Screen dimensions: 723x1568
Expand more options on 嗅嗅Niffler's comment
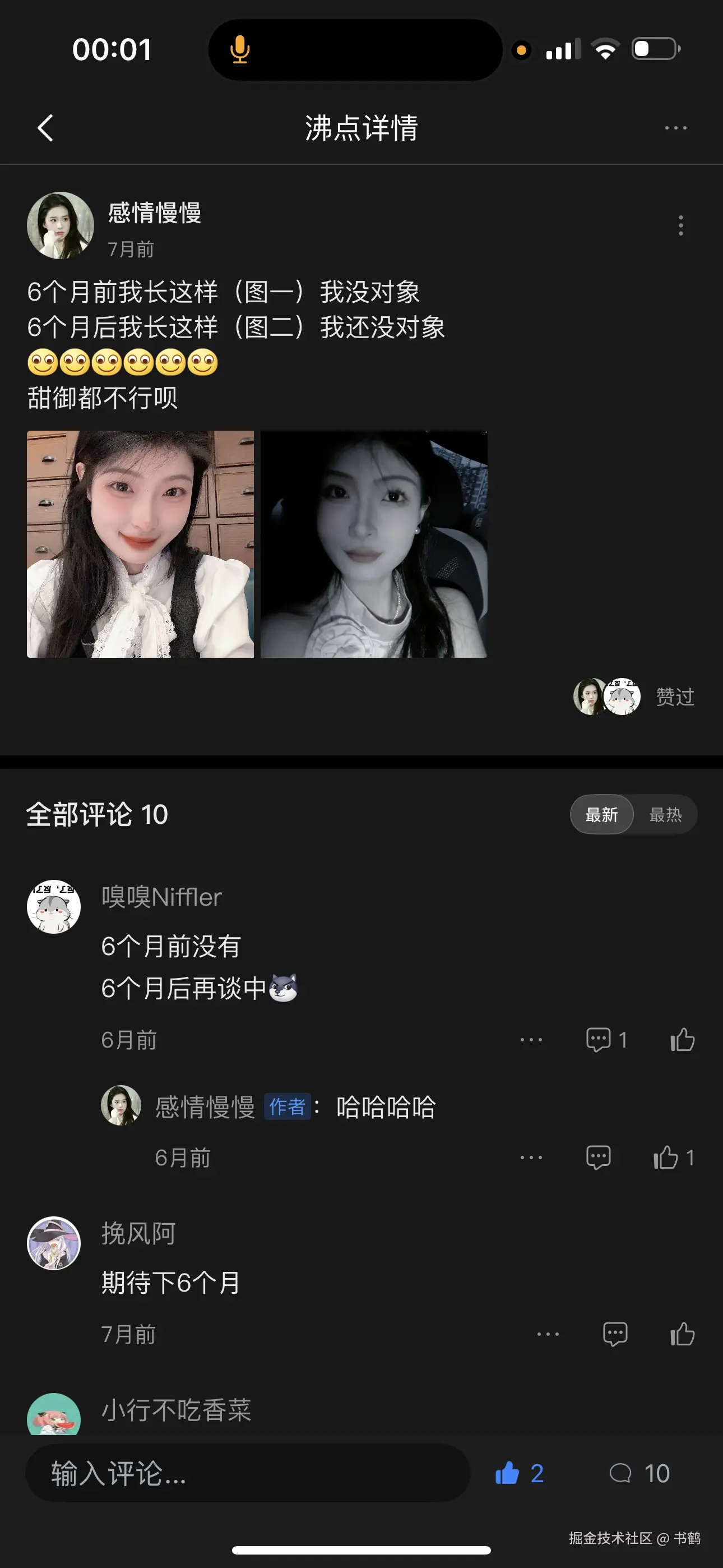531,1040
